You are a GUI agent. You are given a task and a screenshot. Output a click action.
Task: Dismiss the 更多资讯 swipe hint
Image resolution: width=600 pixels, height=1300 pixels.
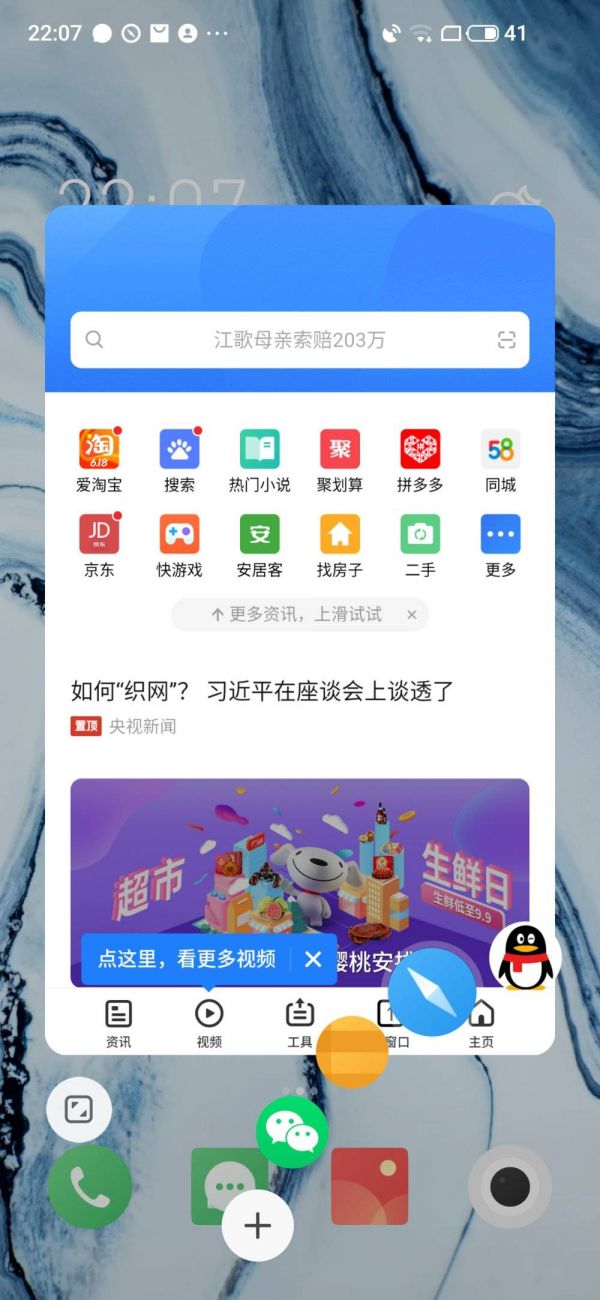tap(411, 615)
